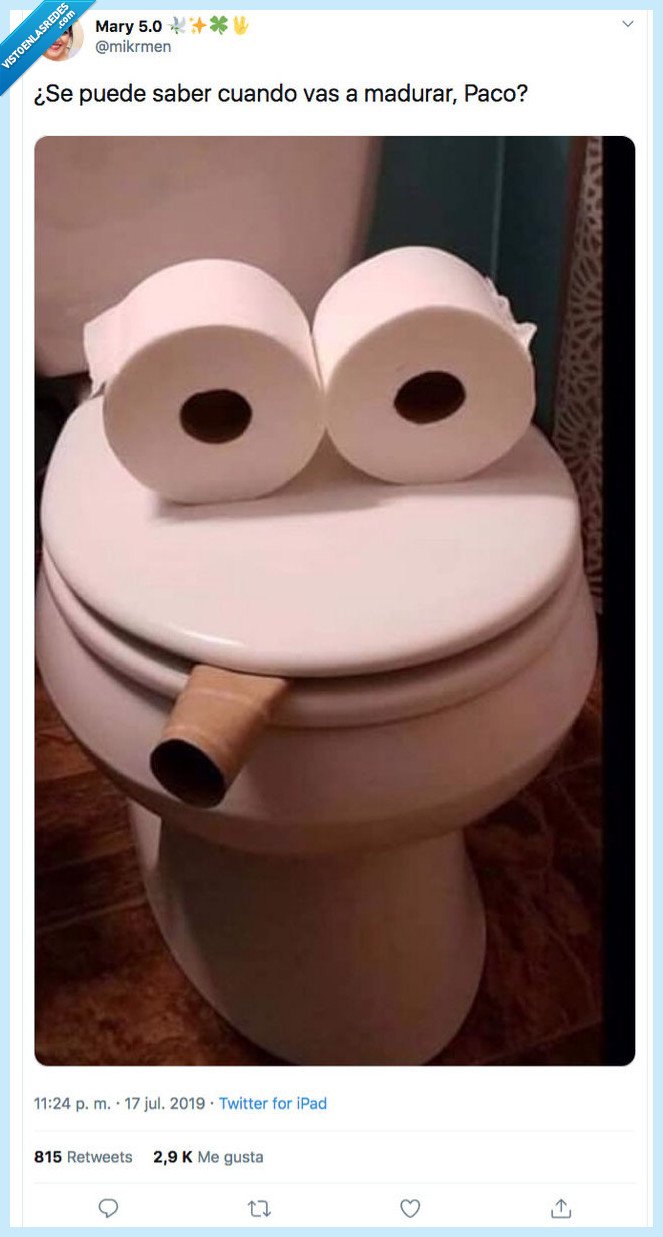Open the Twitter for iPad link
The width and height of the screenshot is (663, 1237).
coord(273,1104)
